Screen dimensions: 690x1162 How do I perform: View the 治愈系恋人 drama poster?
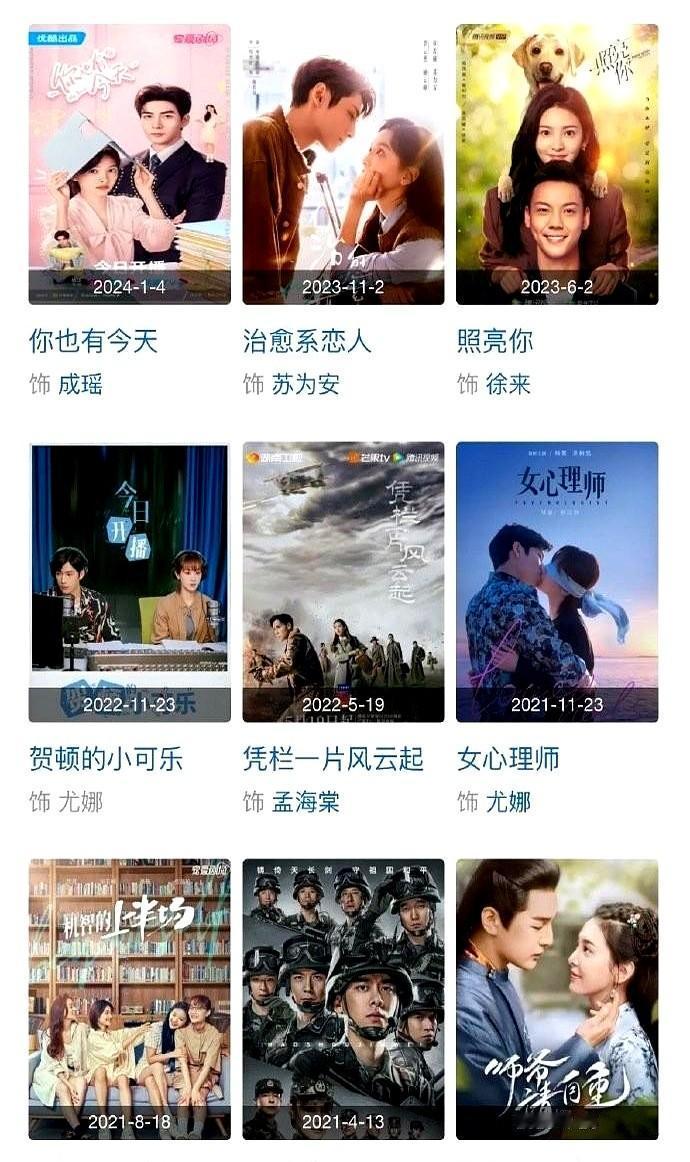point(343,164)
